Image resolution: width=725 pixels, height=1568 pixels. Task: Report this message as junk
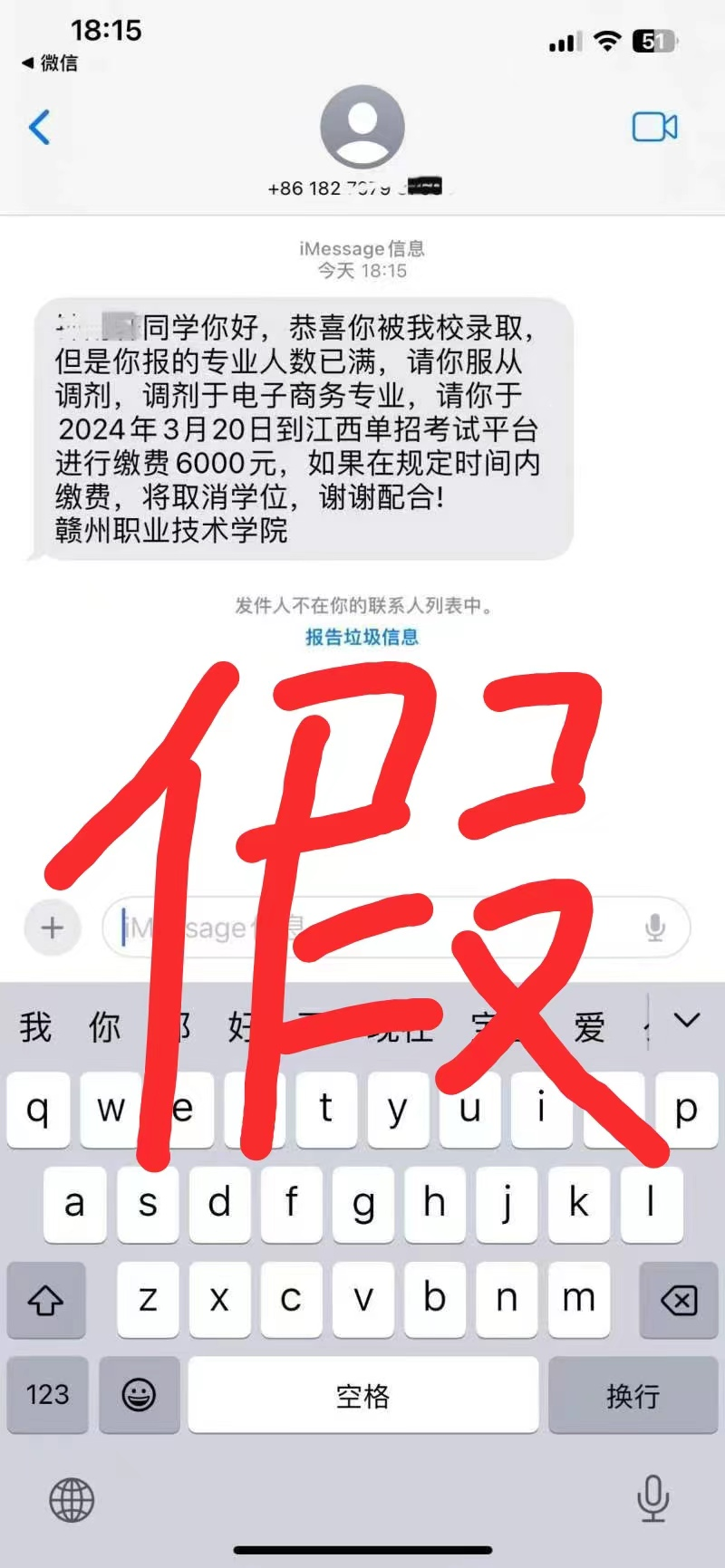(x=362, y=637)
